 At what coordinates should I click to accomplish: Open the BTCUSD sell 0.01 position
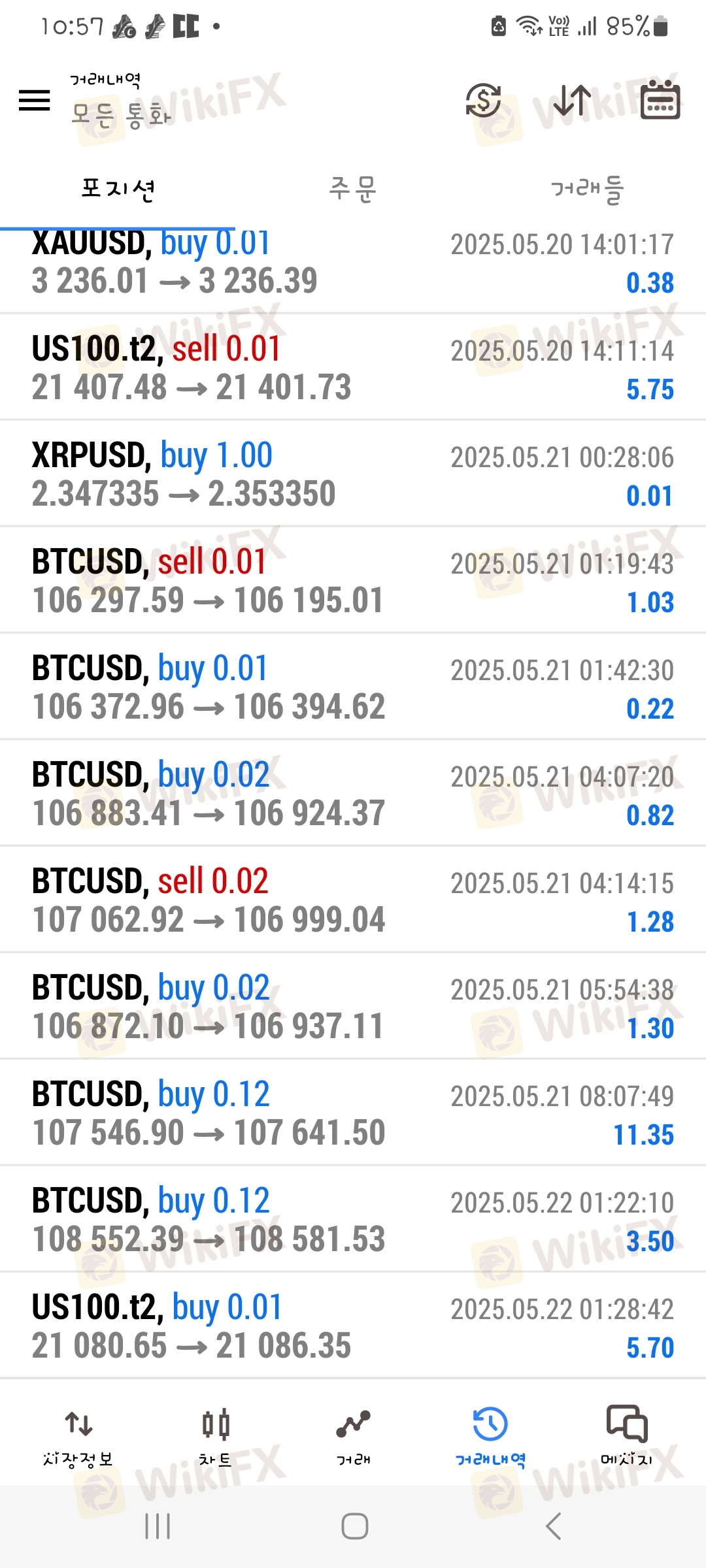[353, 581]
